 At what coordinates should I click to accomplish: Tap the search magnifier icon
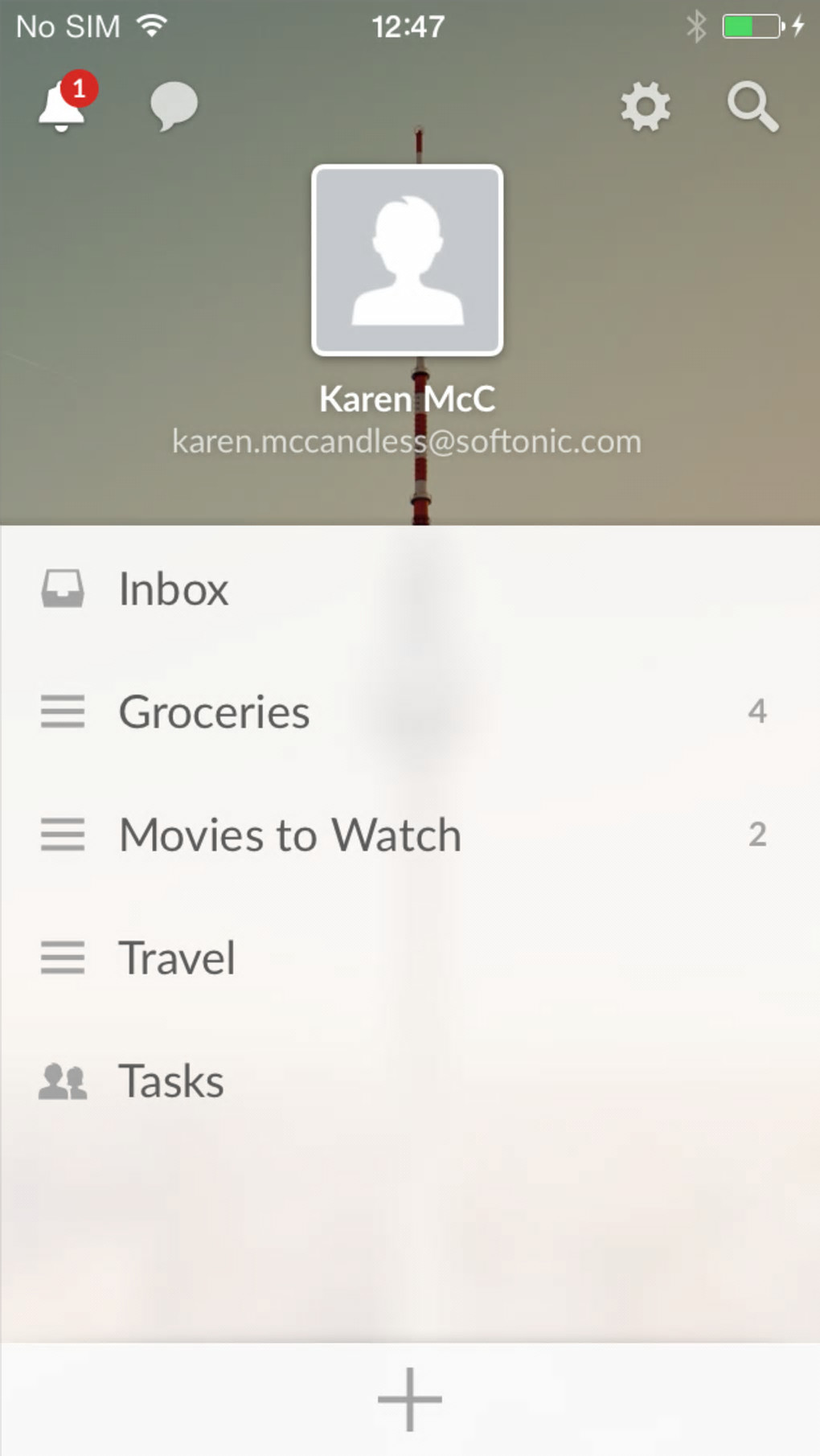(x=752, y=106)
